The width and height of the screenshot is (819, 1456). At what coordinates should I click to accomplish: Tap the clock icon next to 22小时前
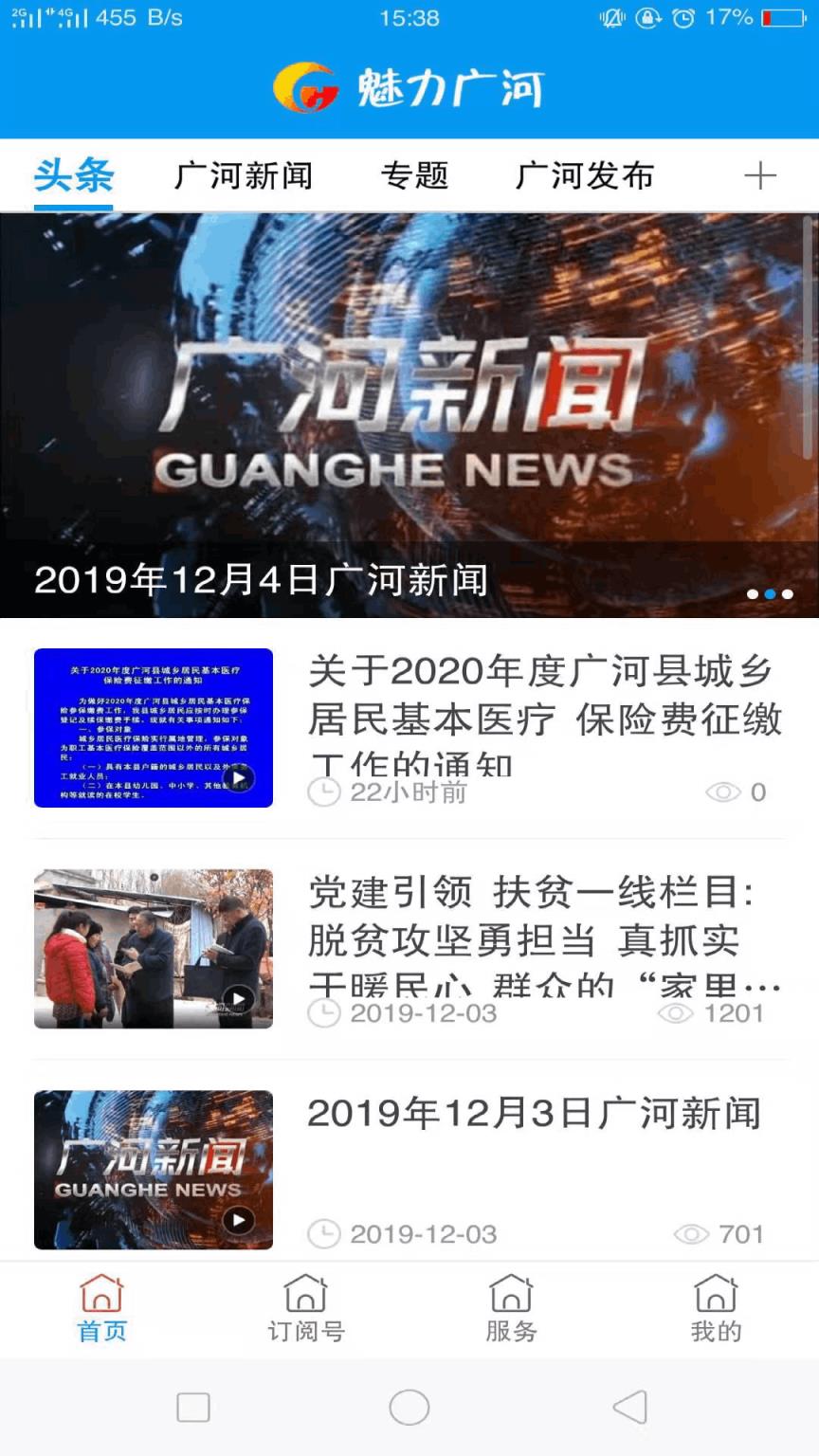(x=323, y=791)
